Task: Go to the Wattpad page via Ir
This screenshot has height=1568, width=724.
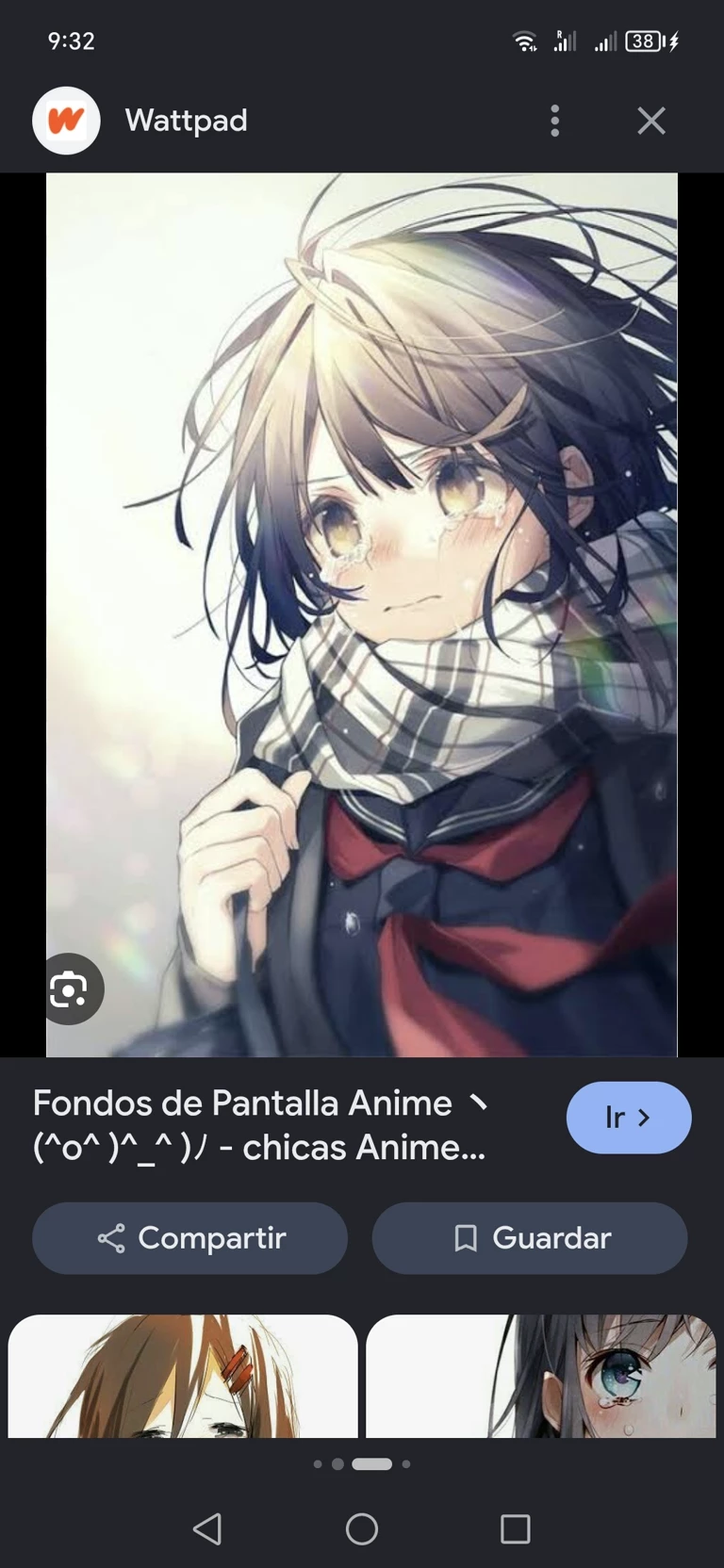Action: [629, 1118]
